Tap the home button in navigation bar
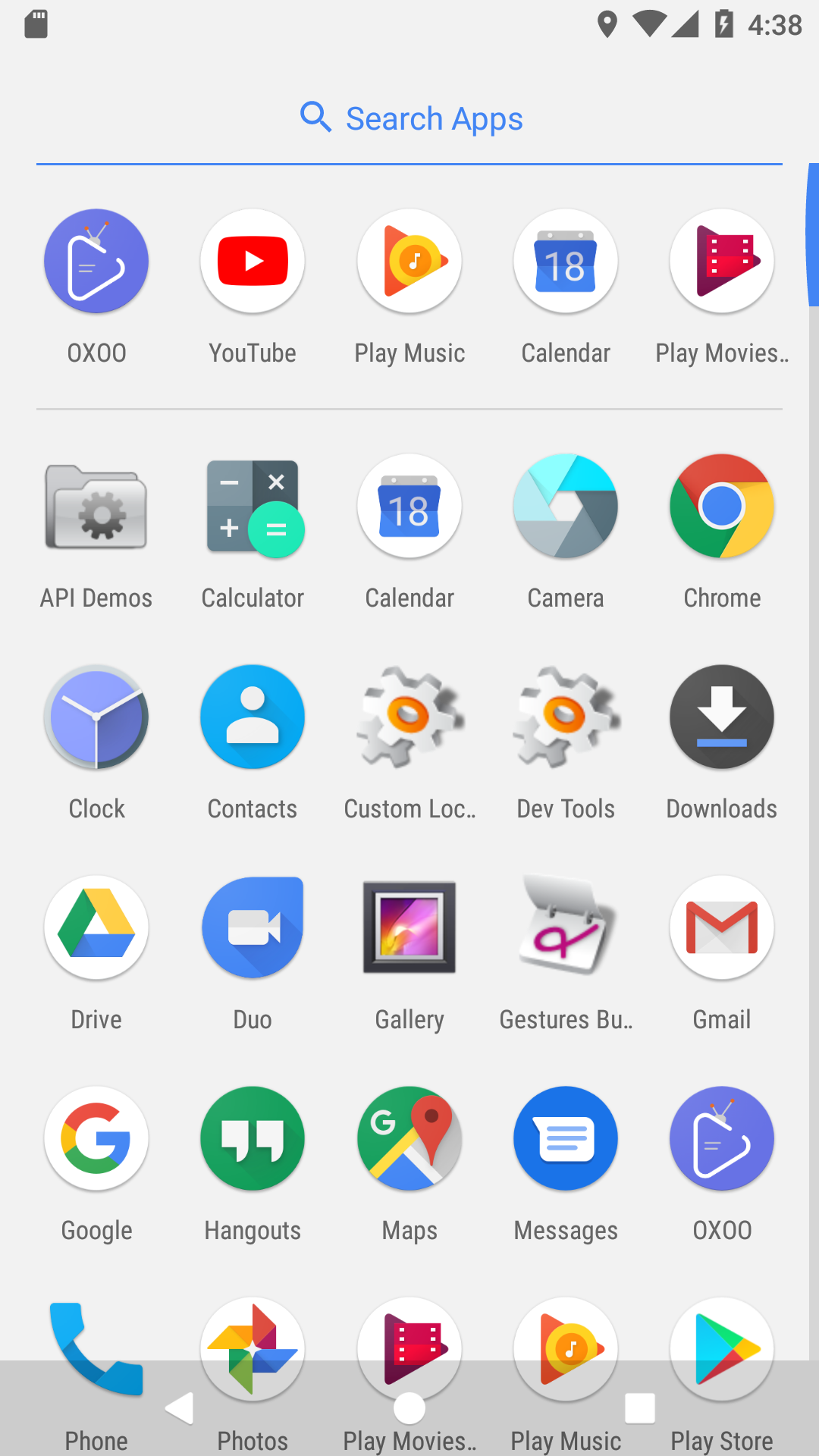The width and height of the screenshot is (819, 1456). pos(409,1409)
